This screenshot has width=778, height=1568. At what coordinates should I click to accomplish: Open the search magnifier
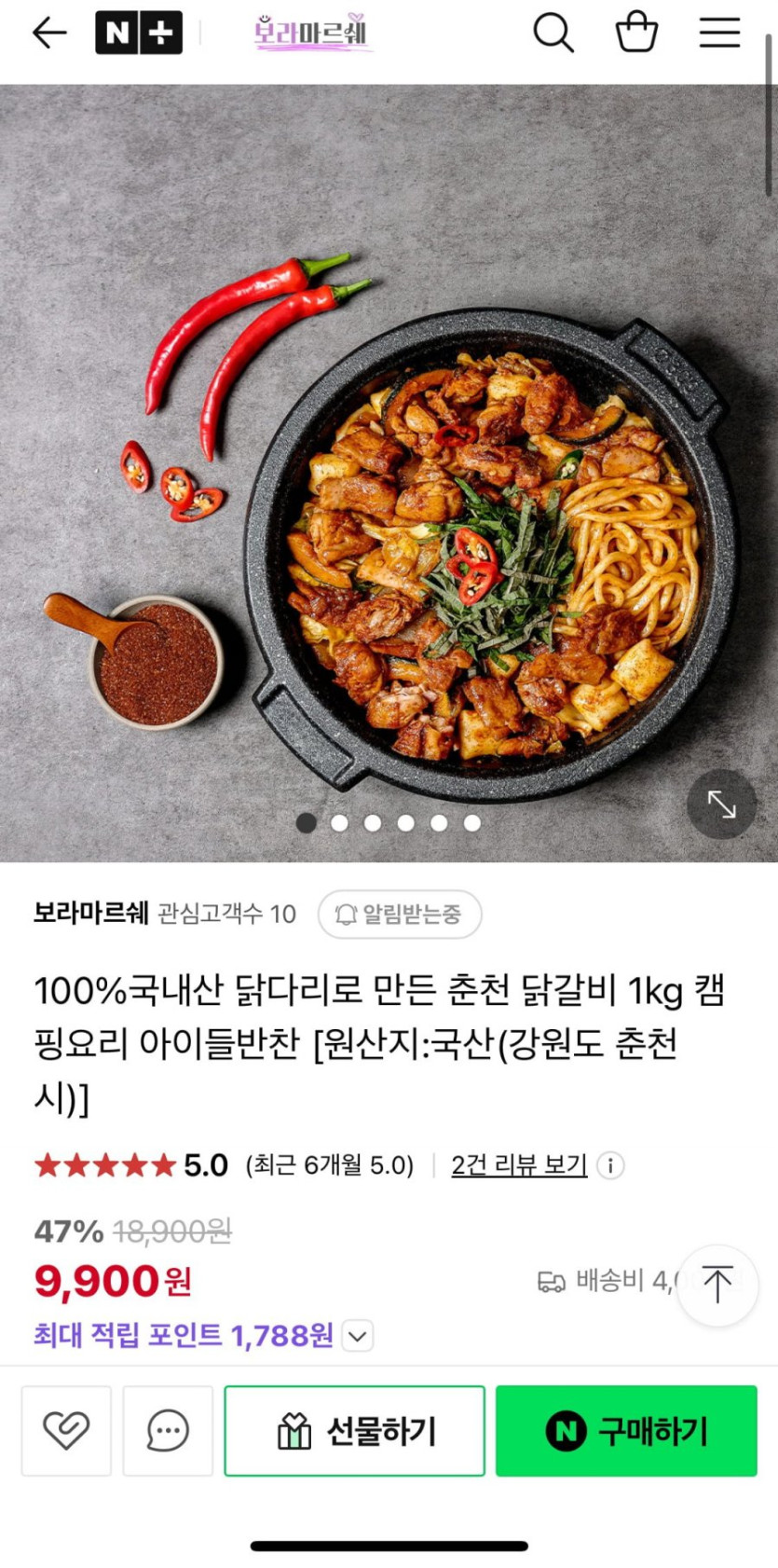[553, 33]
